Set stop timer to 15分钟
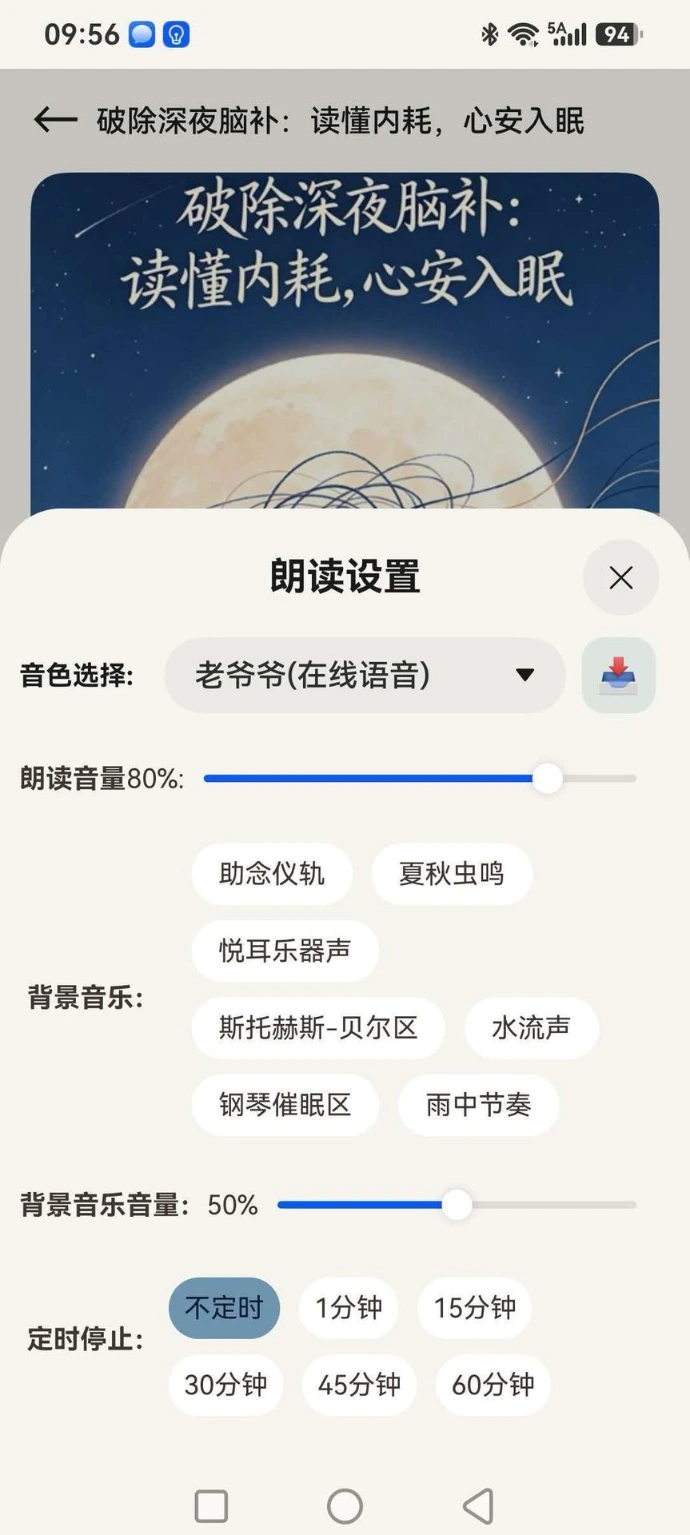 click(x=475, y=1308)
